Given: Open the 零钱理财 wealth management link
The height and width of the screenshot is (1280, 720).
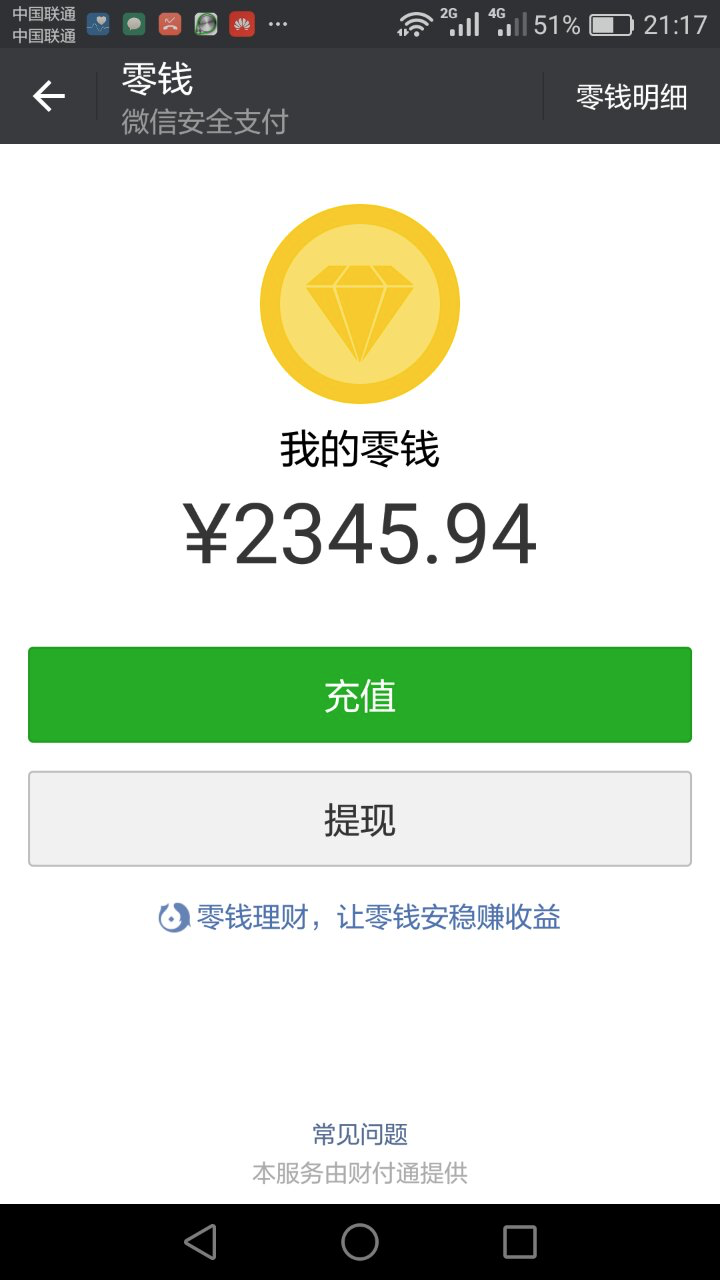Looking at the screenshot, I should 360,917.
